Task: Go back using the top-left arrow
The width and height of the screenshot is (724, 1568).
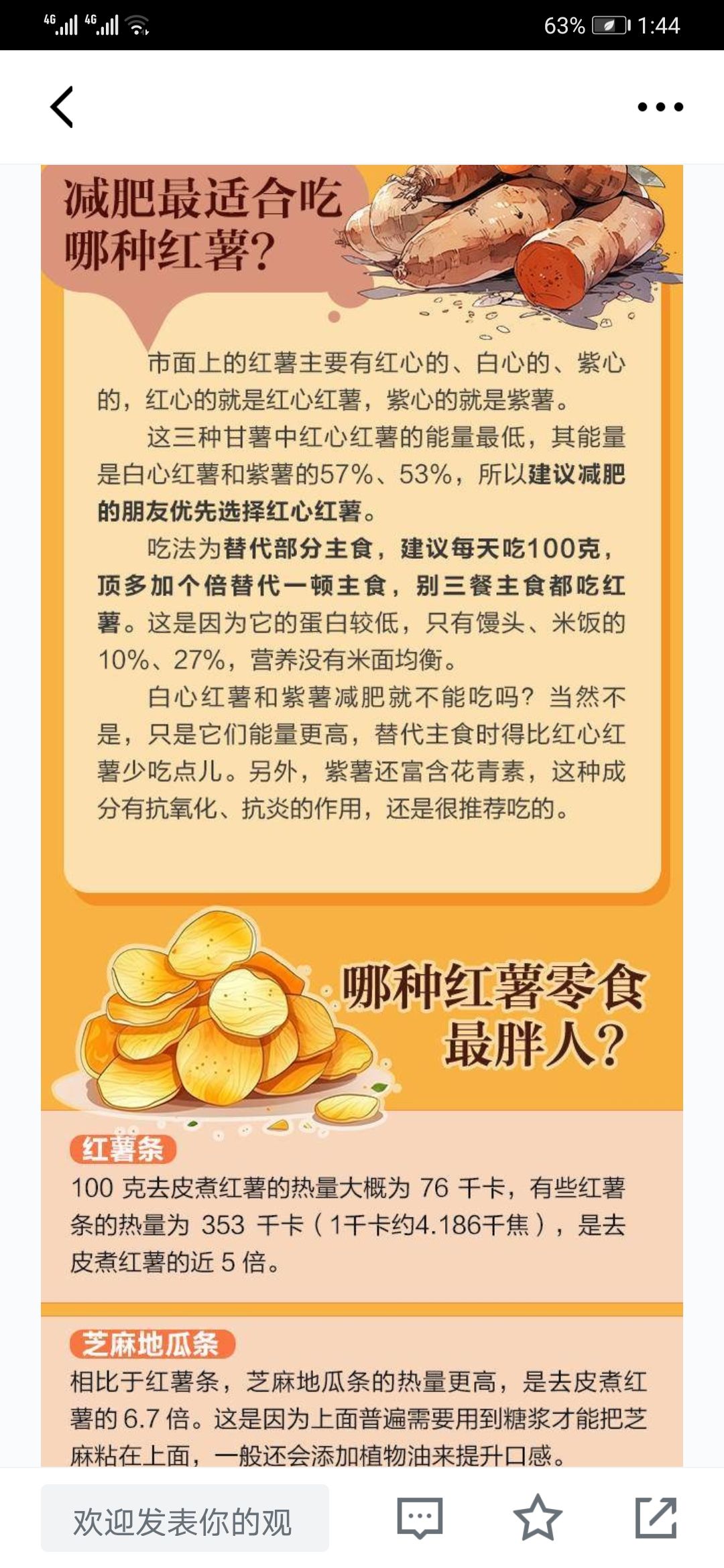Action: pos(62,107)
